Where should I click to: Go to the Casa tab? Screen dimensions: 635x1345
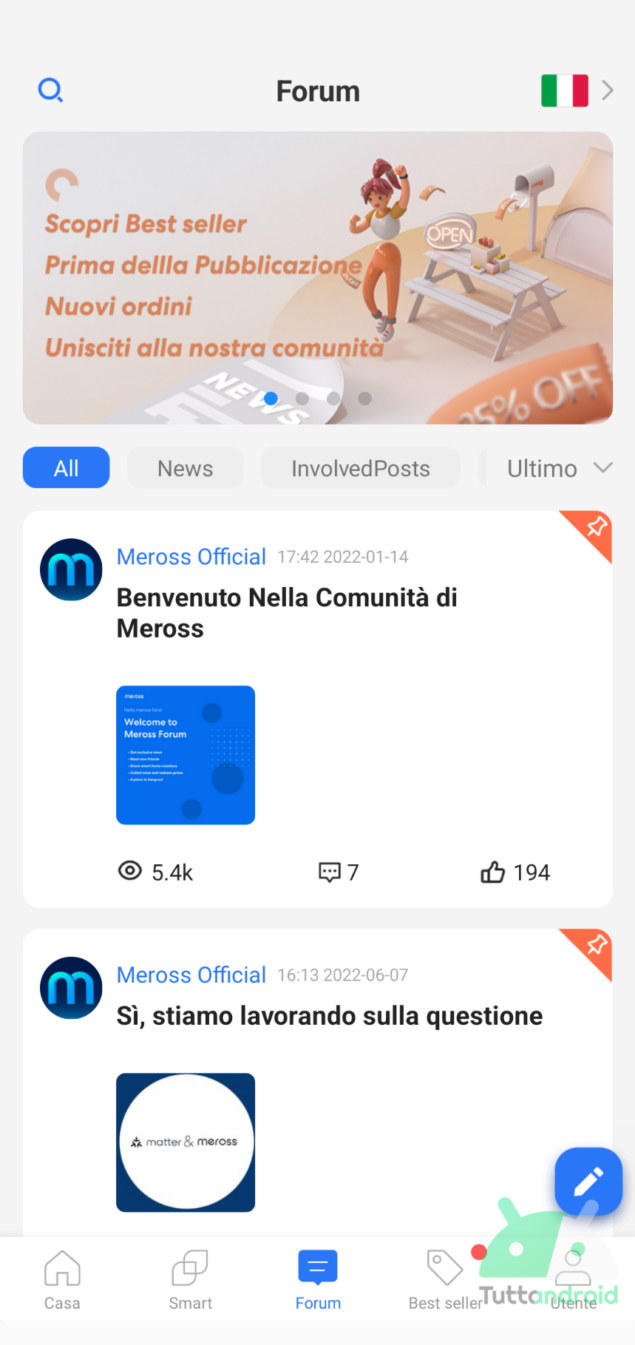62,1279
